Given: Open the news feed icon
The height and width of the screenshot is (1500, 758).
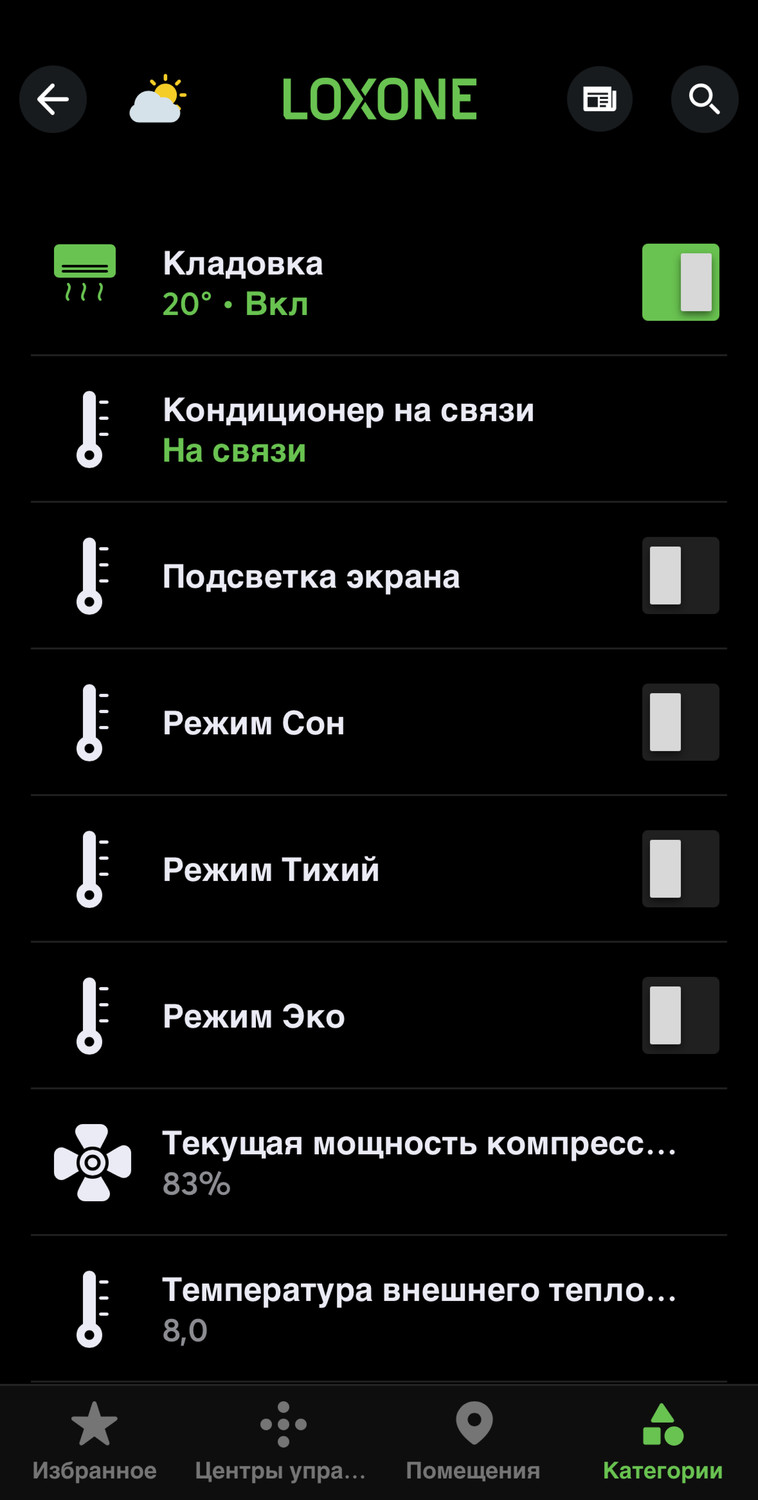Looking at the screenshot, I should 600,99.
